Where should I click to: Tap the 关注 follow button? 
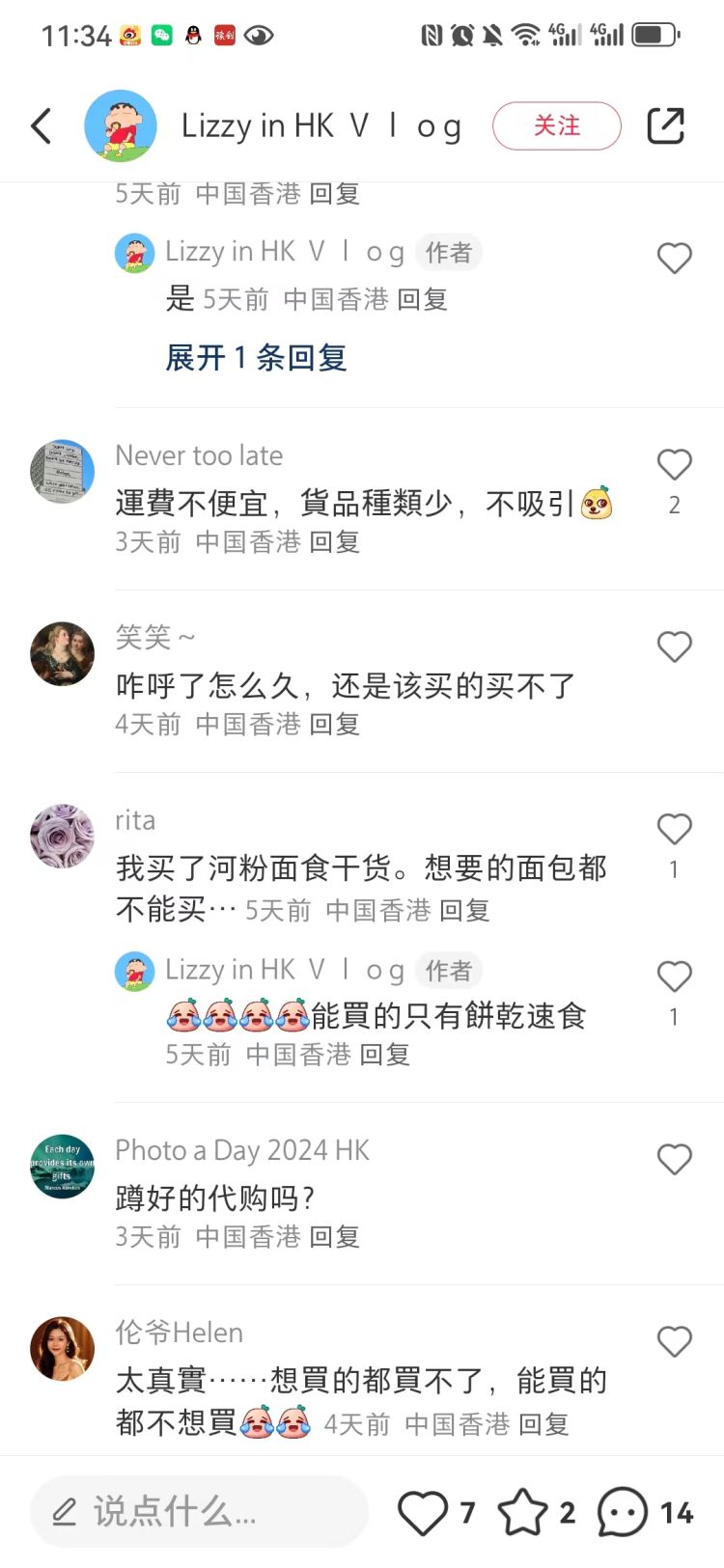[x=556, y=126]
